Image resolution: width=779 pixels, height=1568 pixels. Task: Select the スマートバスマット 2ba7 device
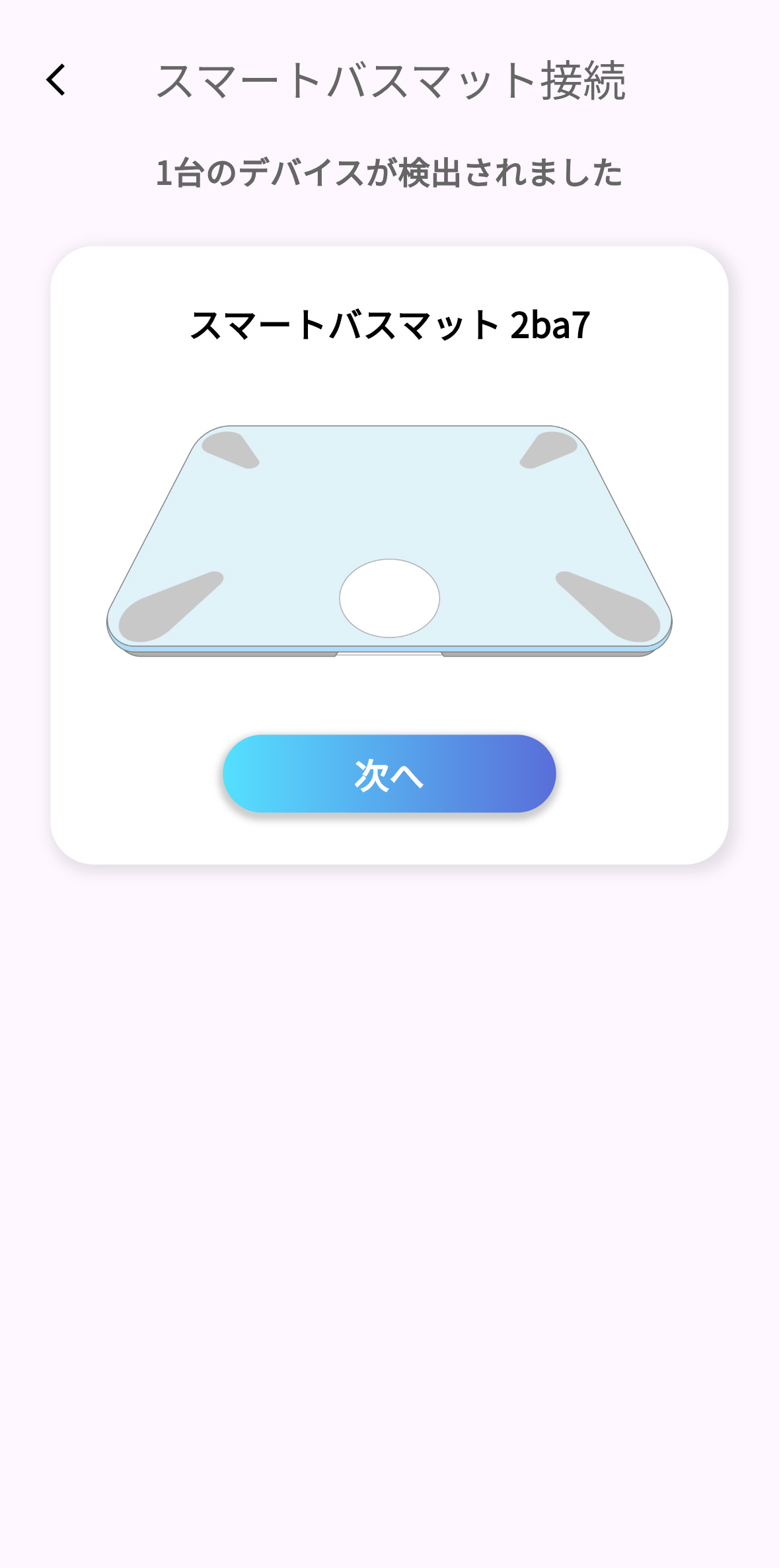[389, 324]
